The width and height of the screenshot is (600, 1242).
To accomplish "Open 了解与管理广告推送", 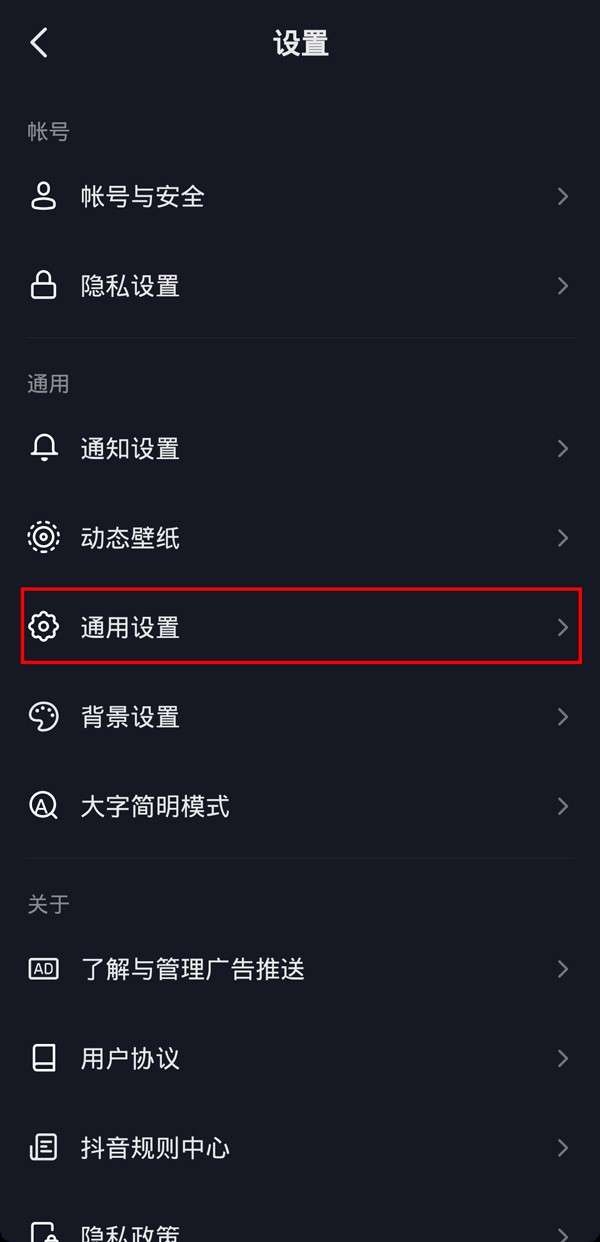I will [300, 969].
